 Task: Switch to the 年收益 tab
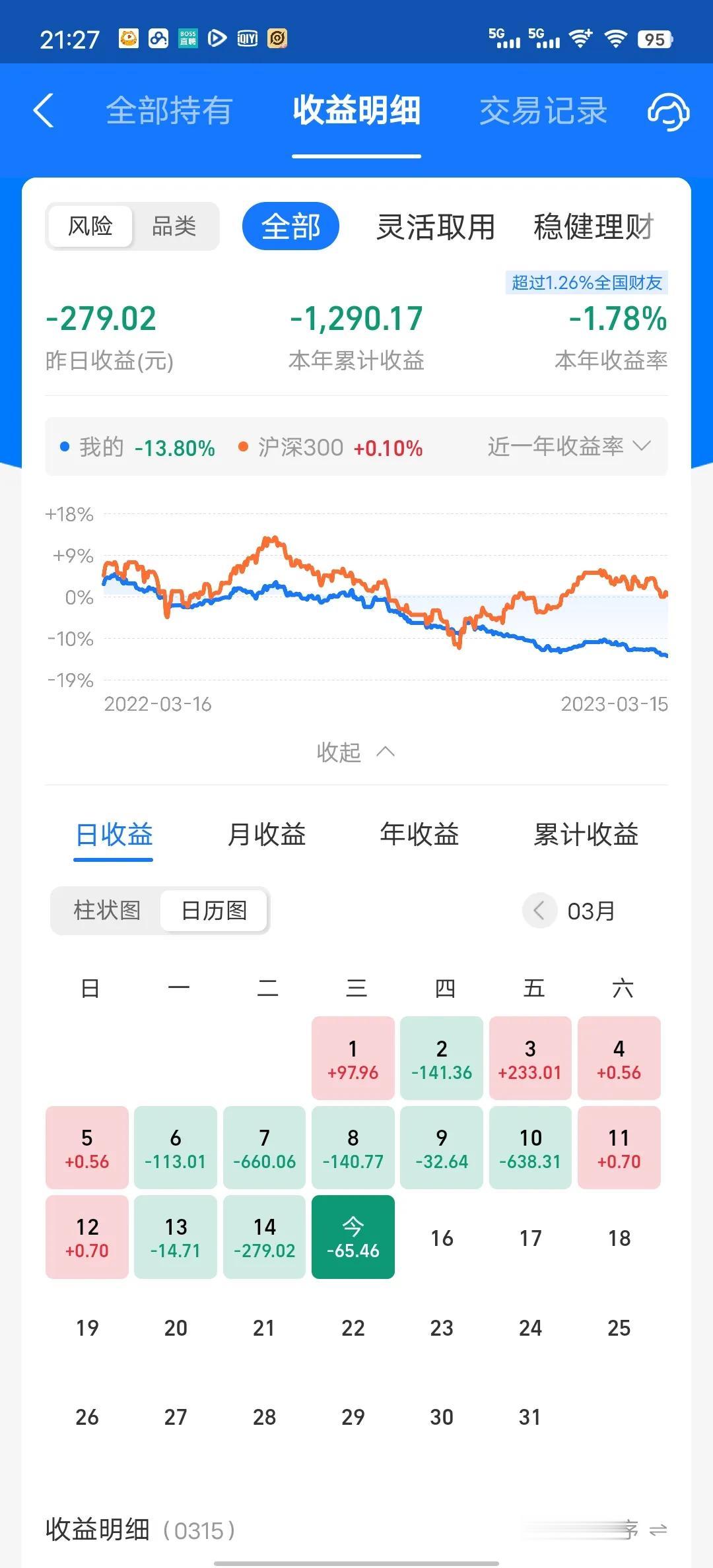[x=419, y=835]
